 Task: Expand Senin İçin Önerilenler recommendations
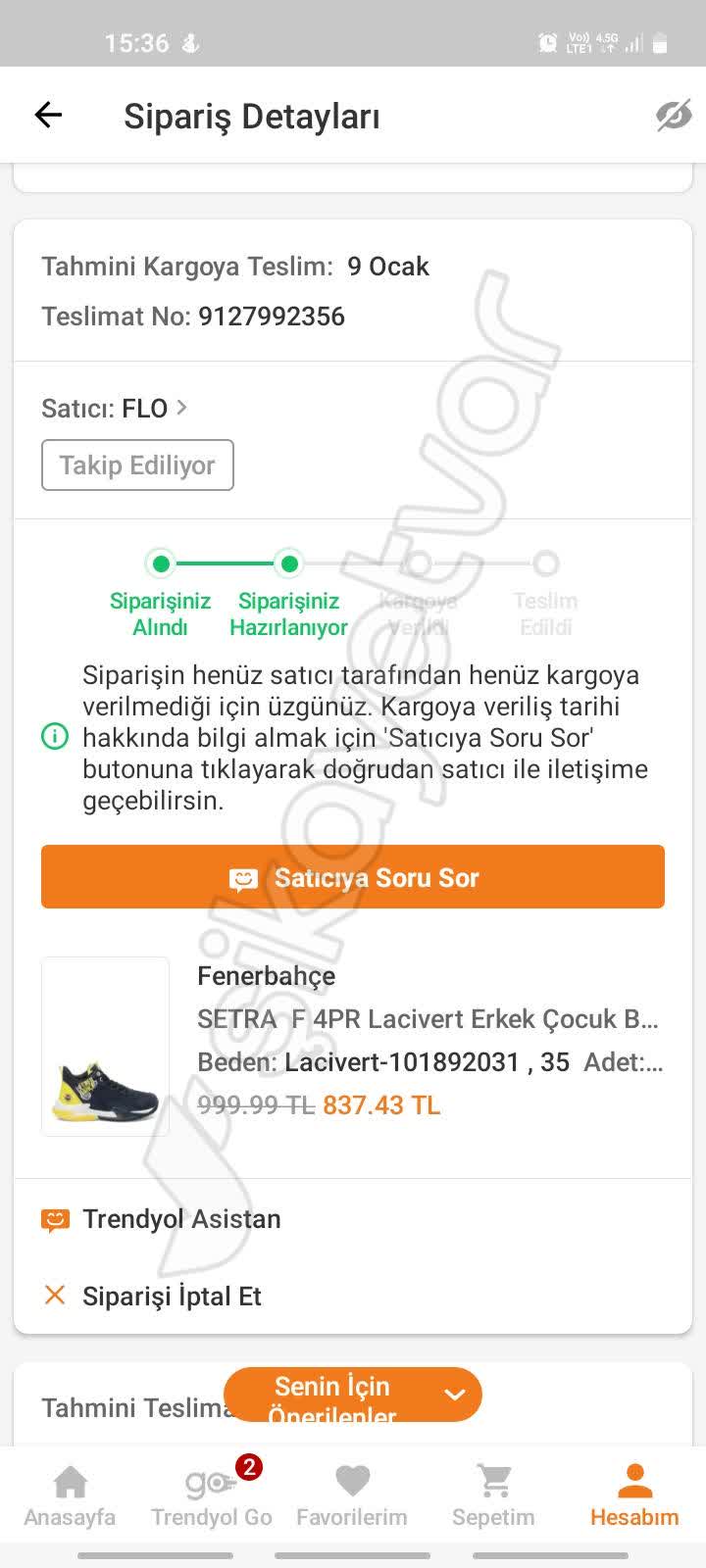tap(352, 1394)
